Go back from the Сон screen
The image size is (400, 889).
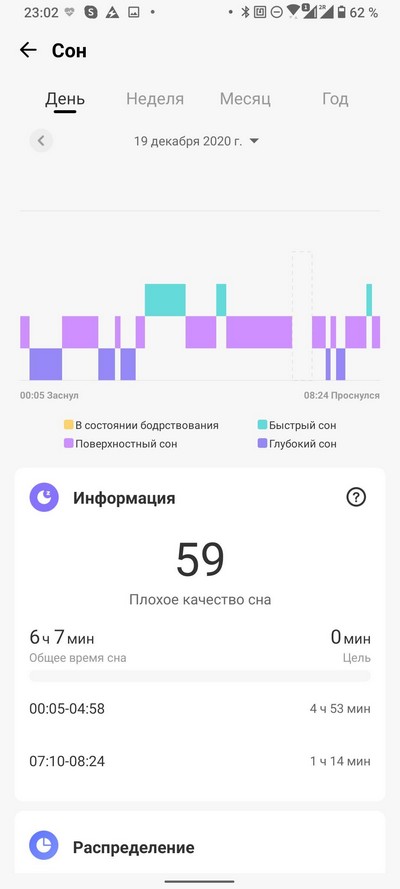[28, 50]
